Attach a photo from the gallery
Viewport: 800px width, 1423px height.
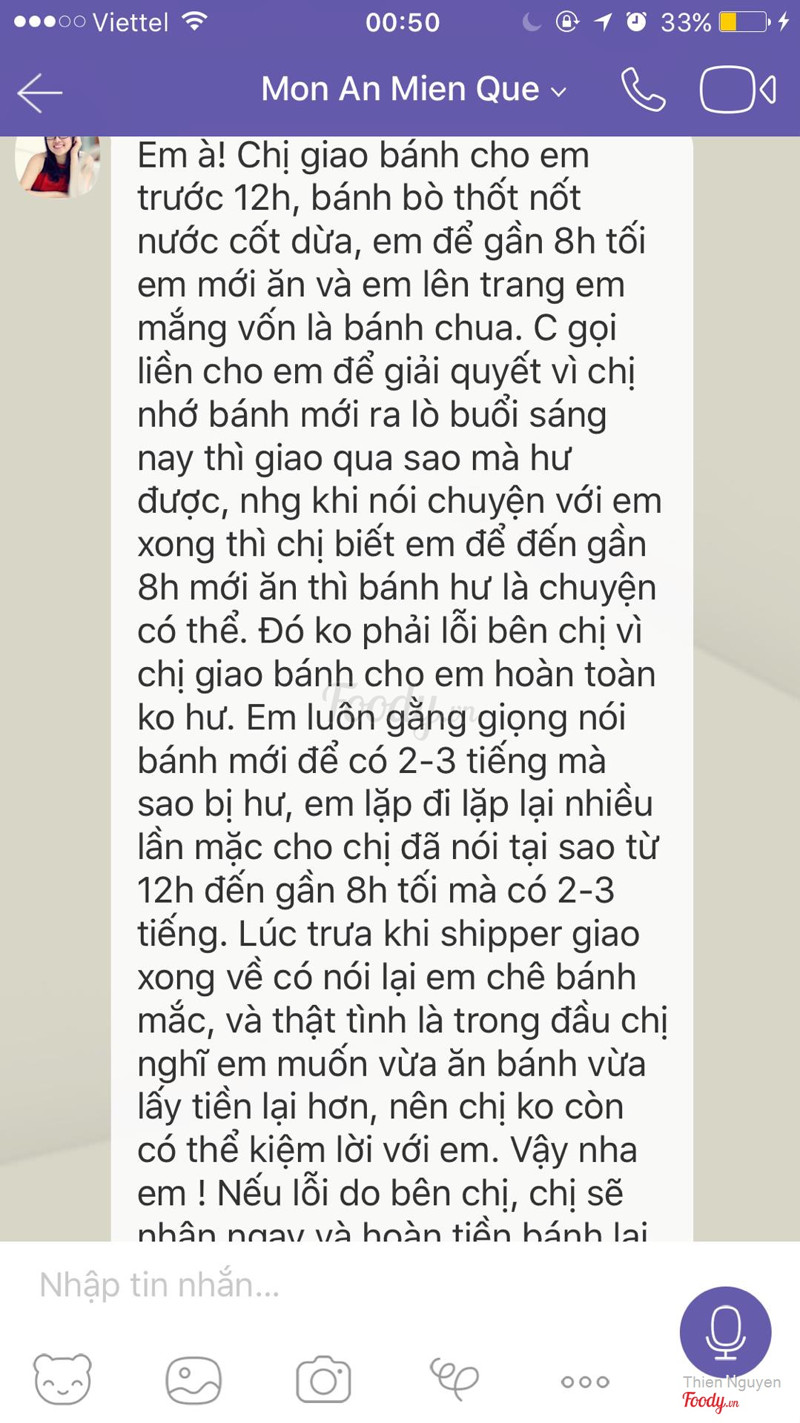click(193, 1381)
